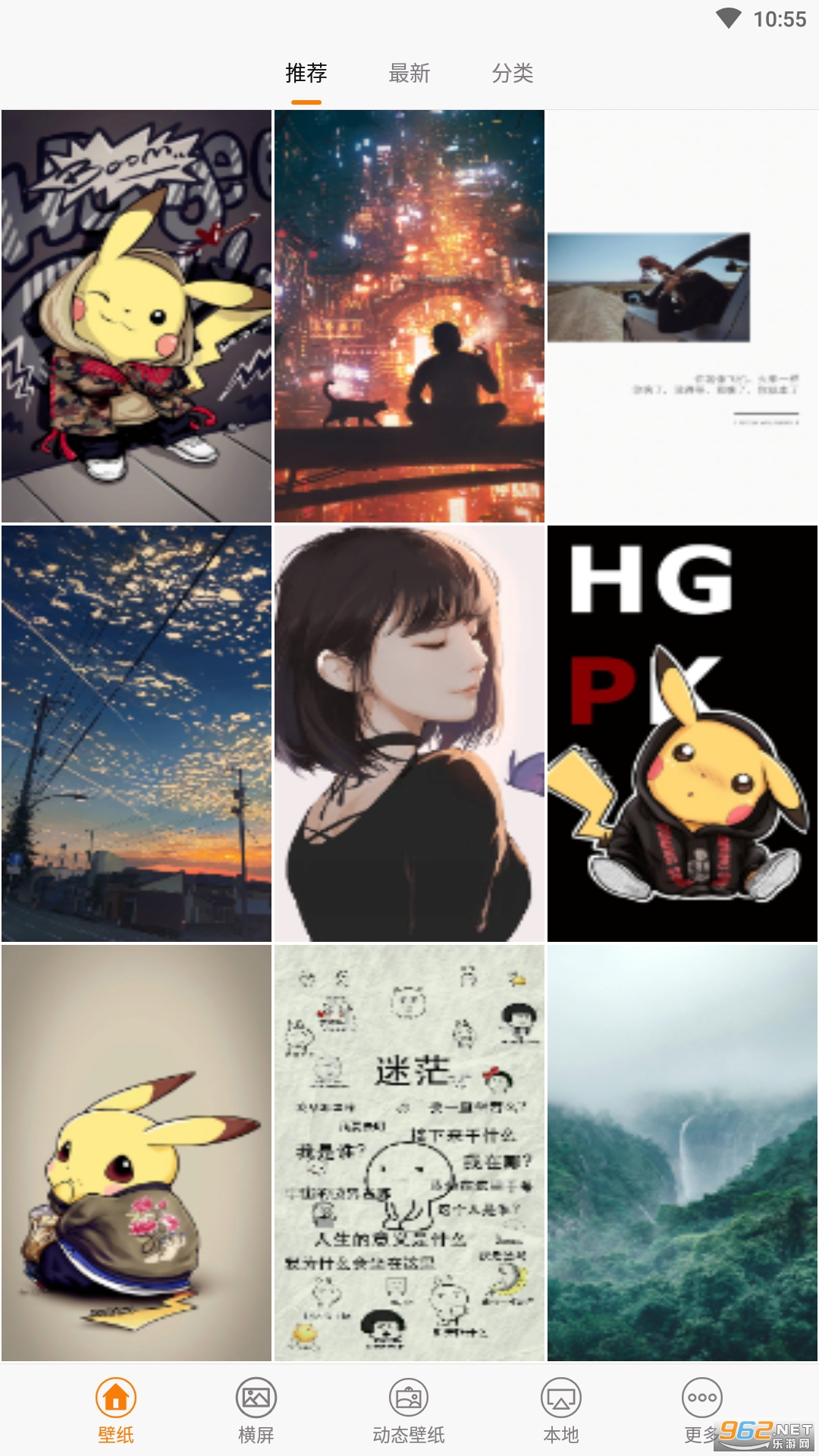Viewport: 819px width, 1456px height.
Task: Open the 动态壁纸 tab
Action: (409, 1411)
